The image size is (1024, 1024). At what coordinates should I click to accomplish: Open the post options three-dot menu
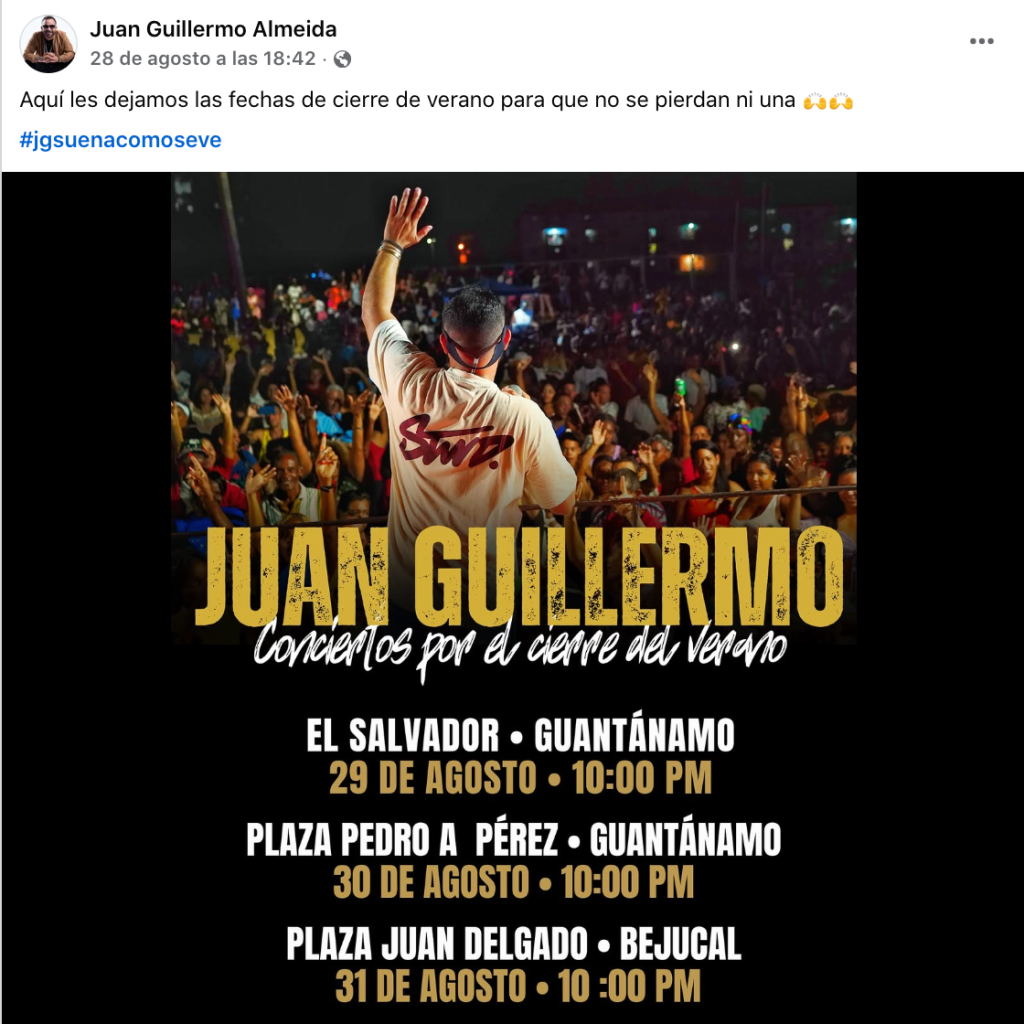[981, 41]
